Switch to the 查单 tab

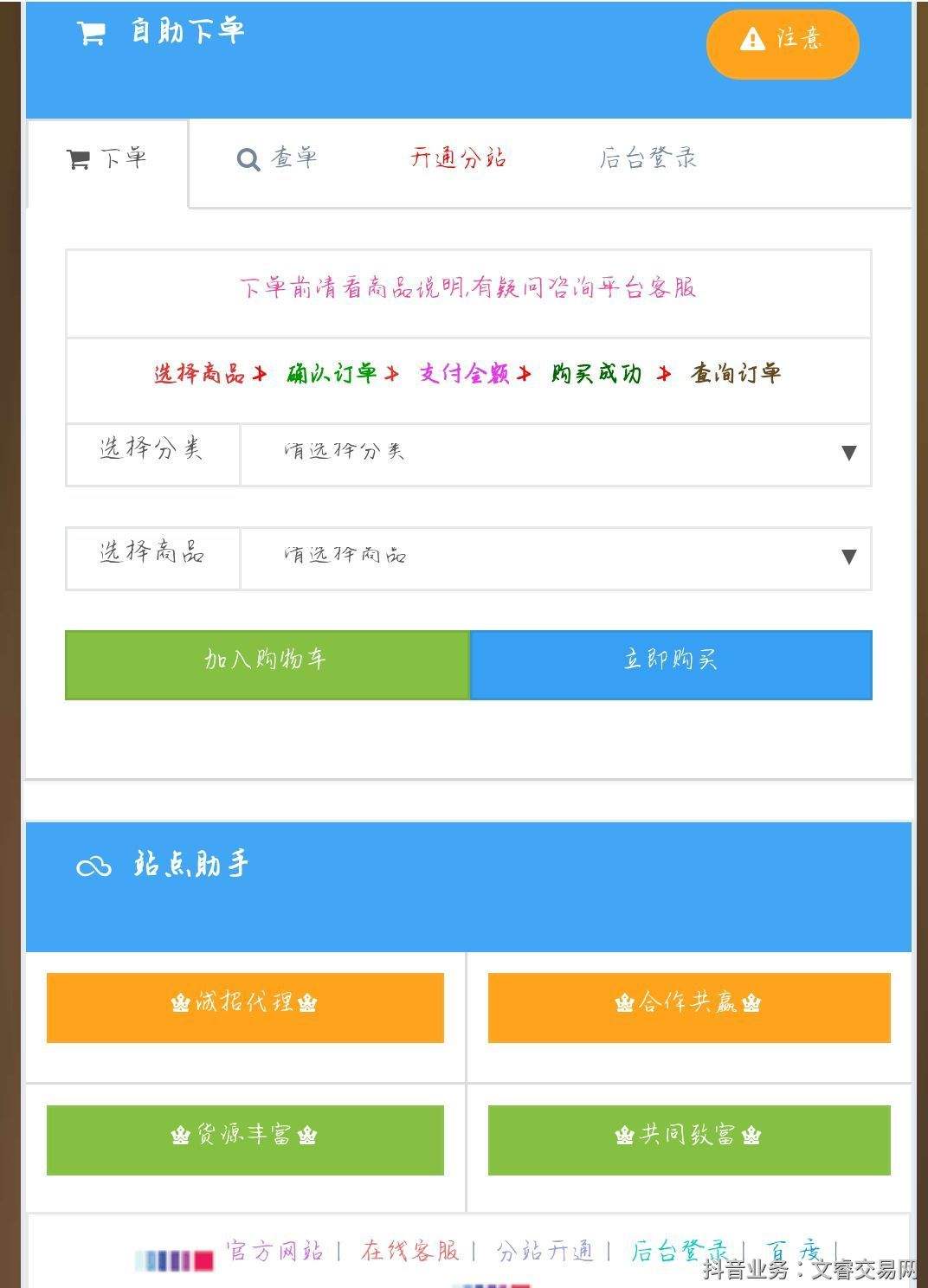277,159
